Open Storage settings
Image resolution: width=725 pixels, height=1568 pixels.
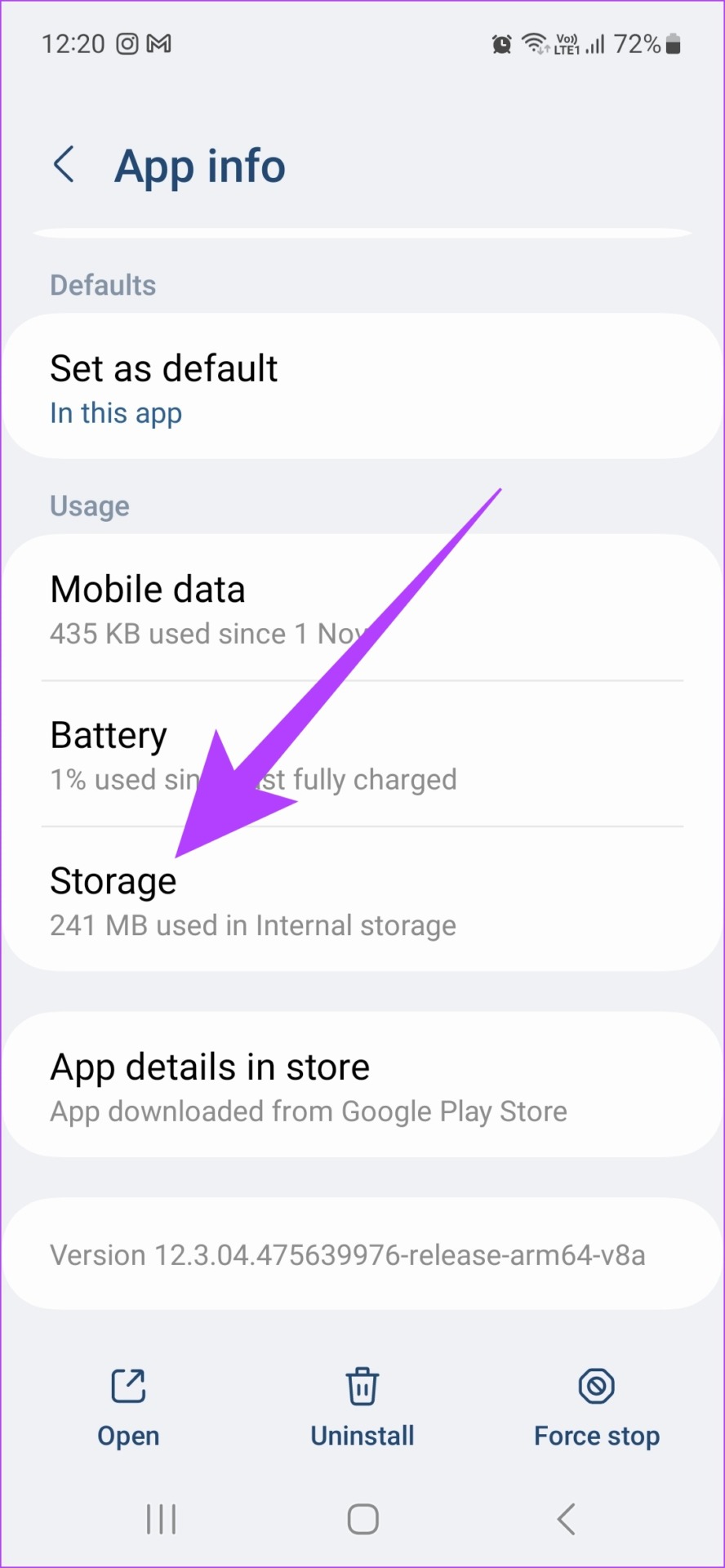coord(362,899)
